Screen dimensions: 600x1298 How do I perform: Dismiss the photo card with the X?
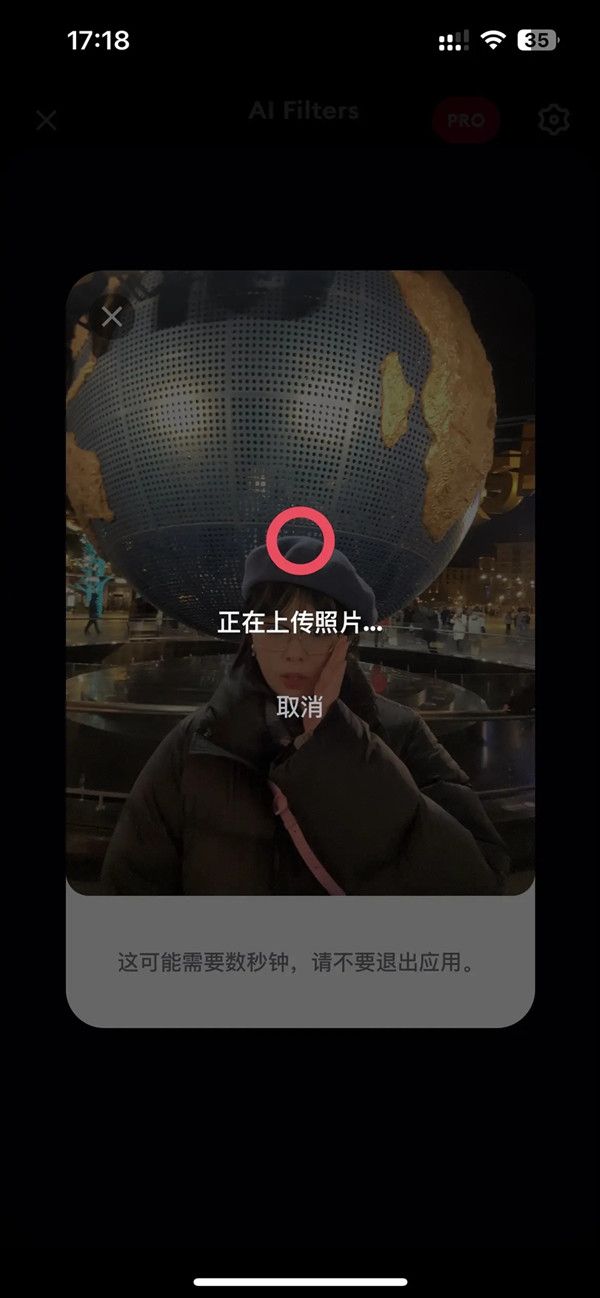click(112, 317)
